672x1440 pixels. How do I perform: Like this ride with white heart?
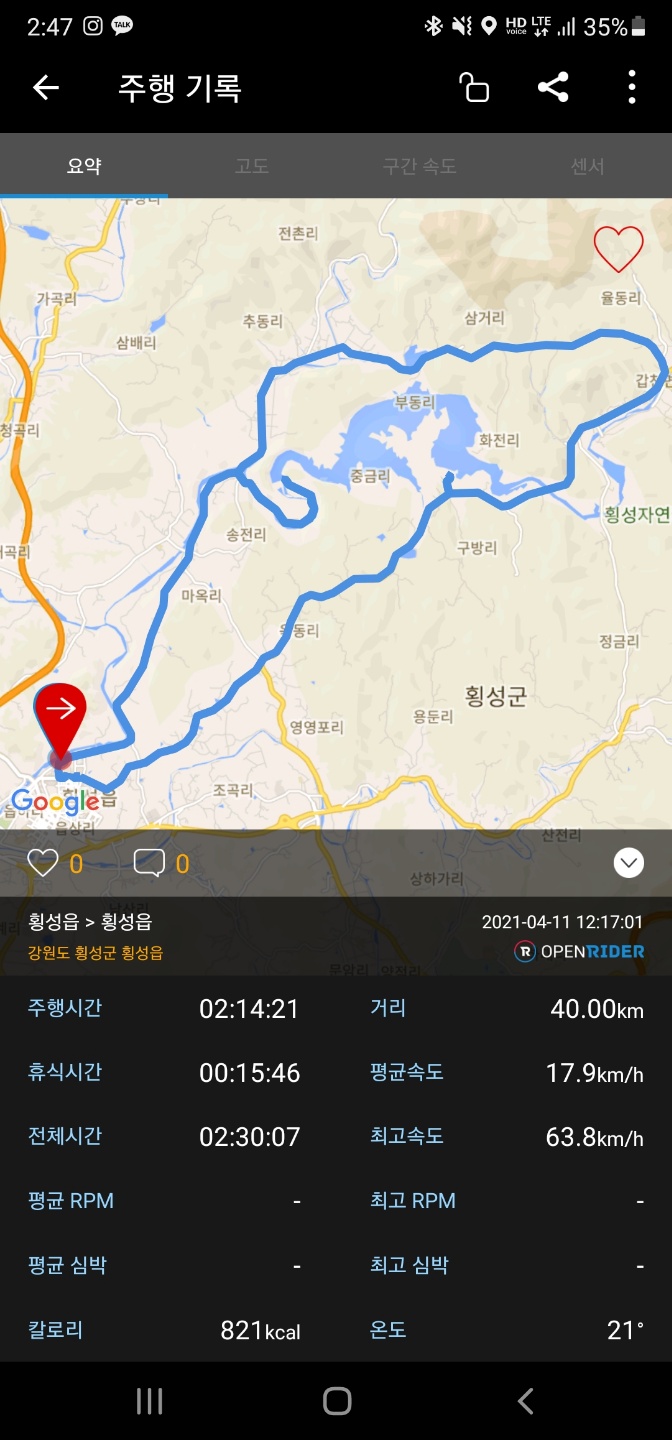[43, 862]
